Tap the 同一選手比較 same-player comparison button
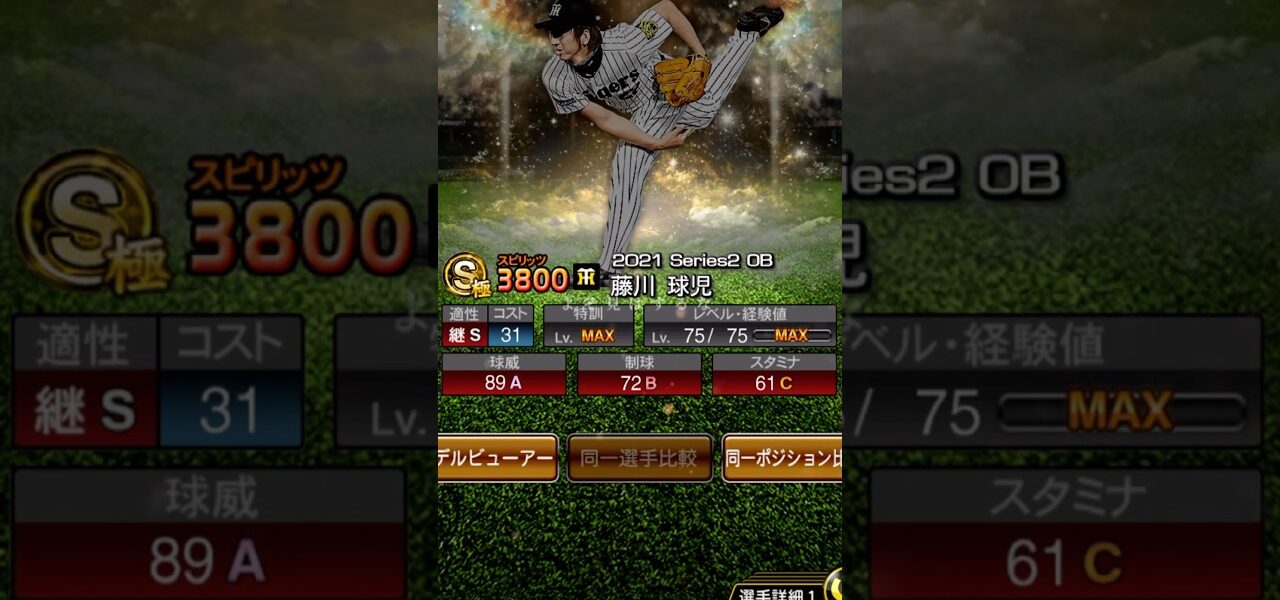Viewport: 1280px width, 600px height. pyautogui.click(x=640, y=458)
